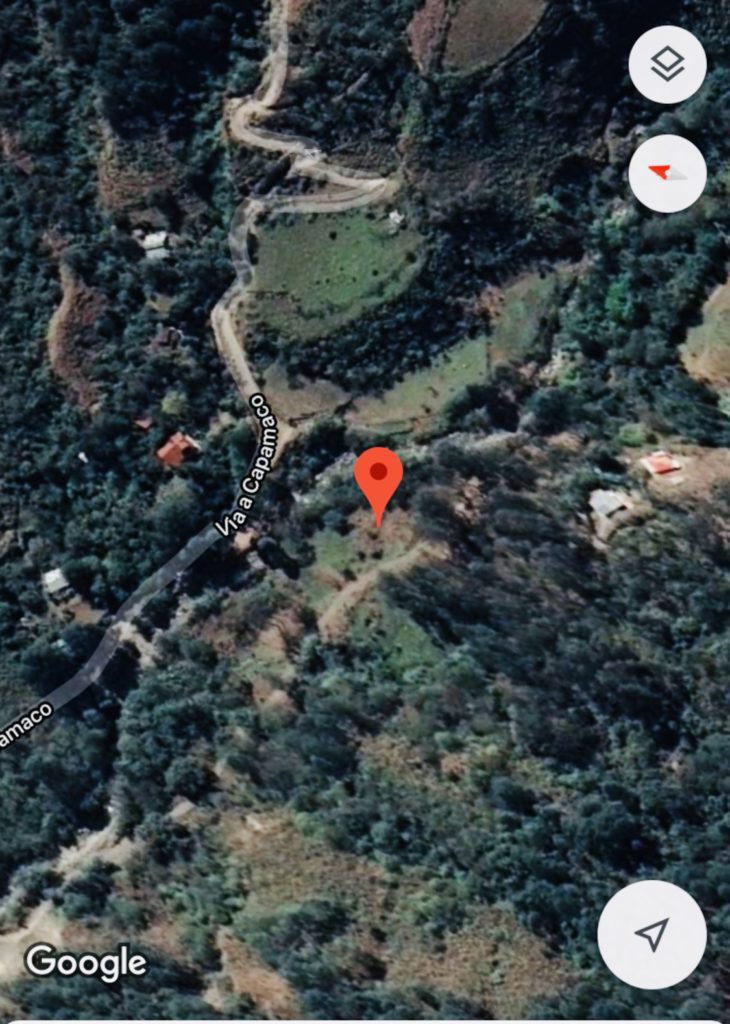Open the map layers selector
The height and width of the screenshot is (1024, 730).
pos(667,64)
